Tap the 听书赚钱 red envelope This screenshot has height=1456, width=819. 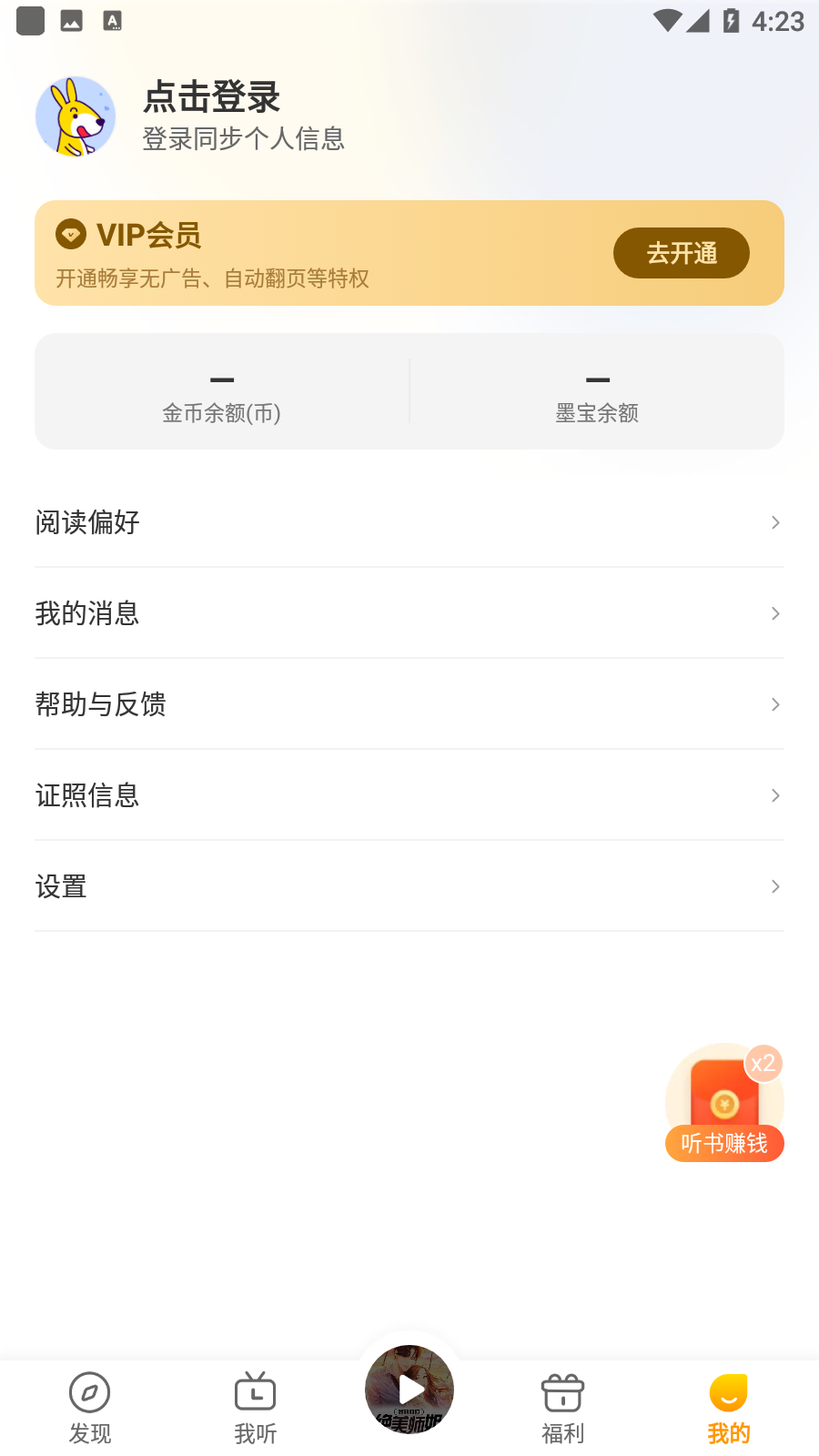pyautogui.click(x=724, y=1103)
